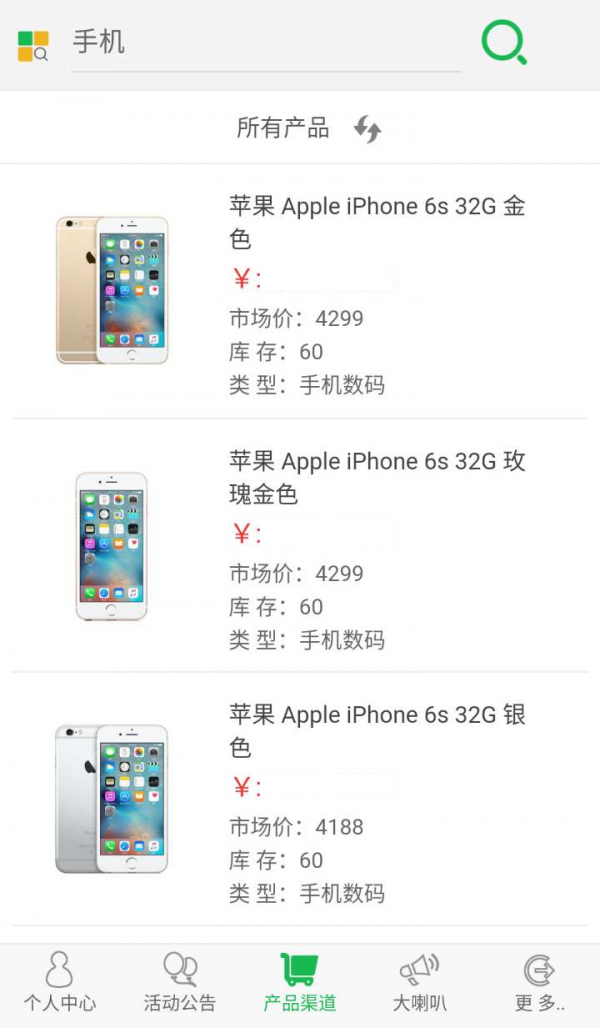Tap the green search magnifier icon

click(x=503, y=43)
